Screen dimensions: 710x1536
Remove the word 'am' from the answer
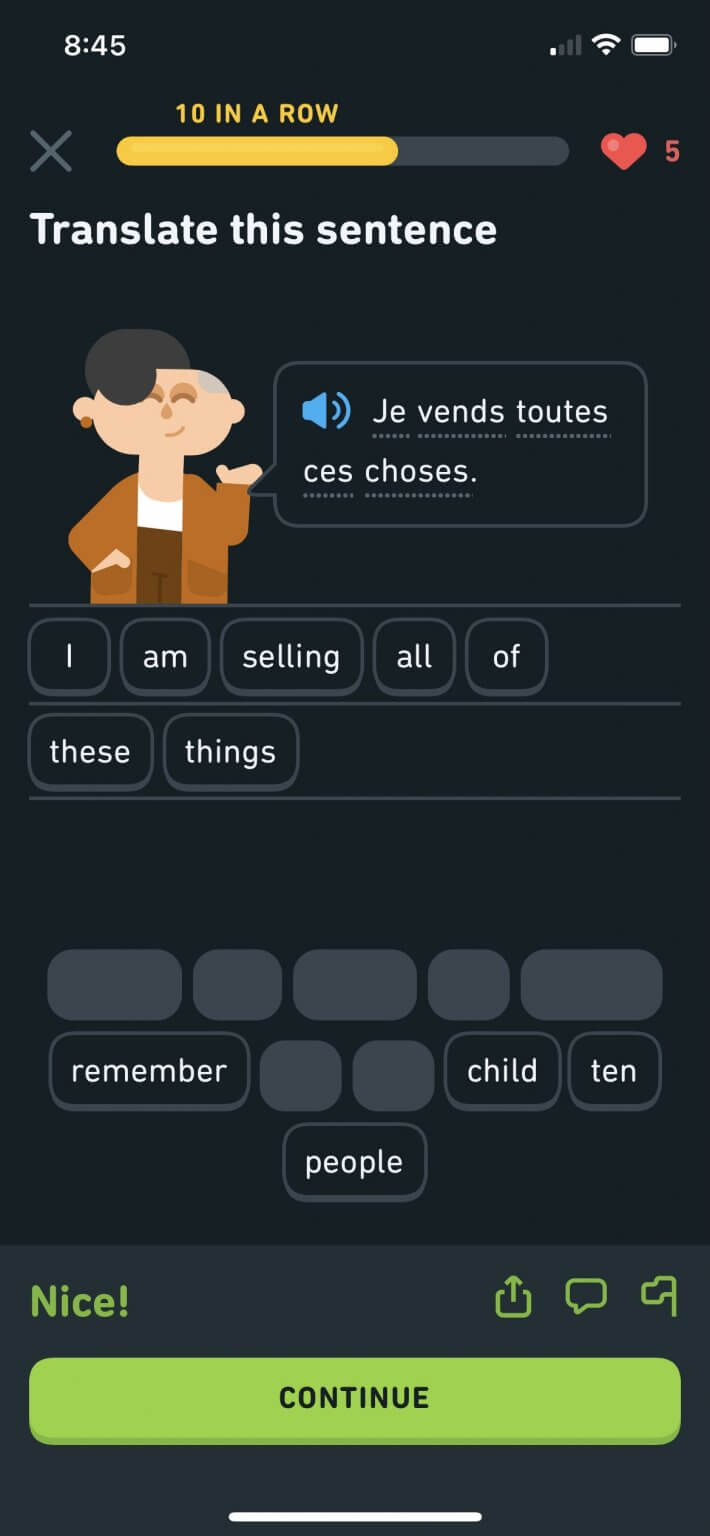pyautogui.click(x=165, y=656)
